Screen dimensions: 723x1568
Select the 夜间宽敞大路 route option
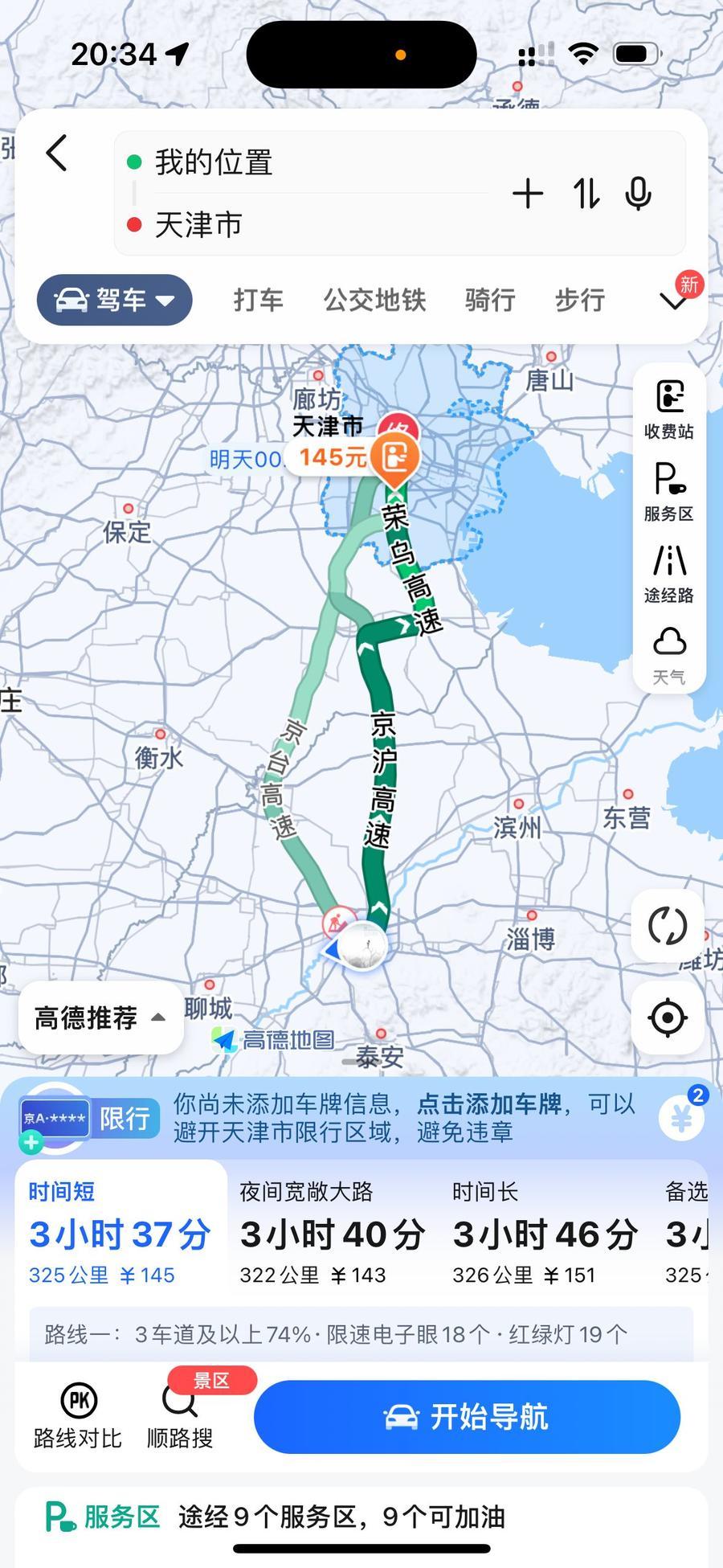[332, 1234]
